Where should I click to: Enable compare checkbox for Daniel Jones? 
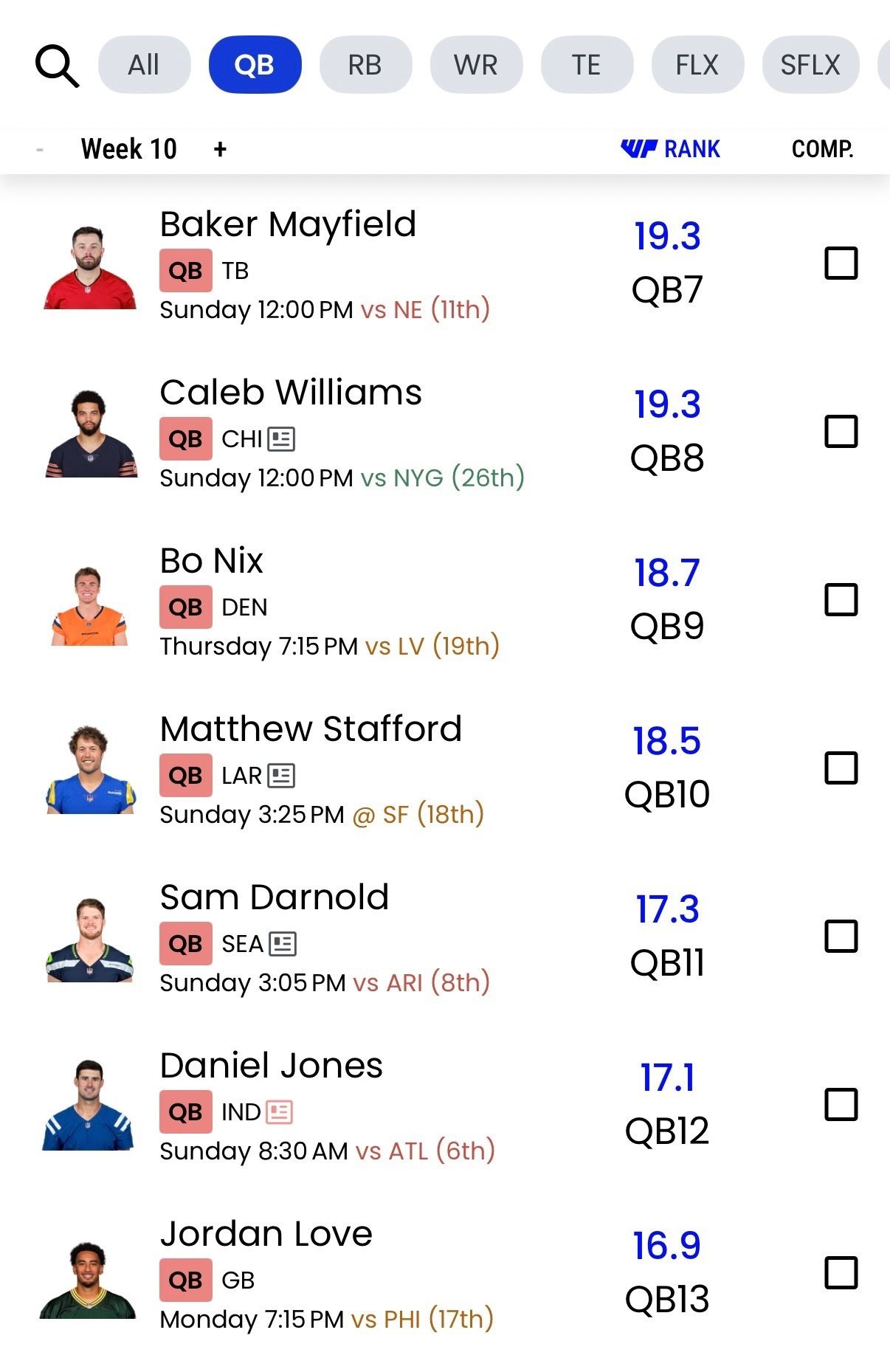click(x=841, y=1105)
